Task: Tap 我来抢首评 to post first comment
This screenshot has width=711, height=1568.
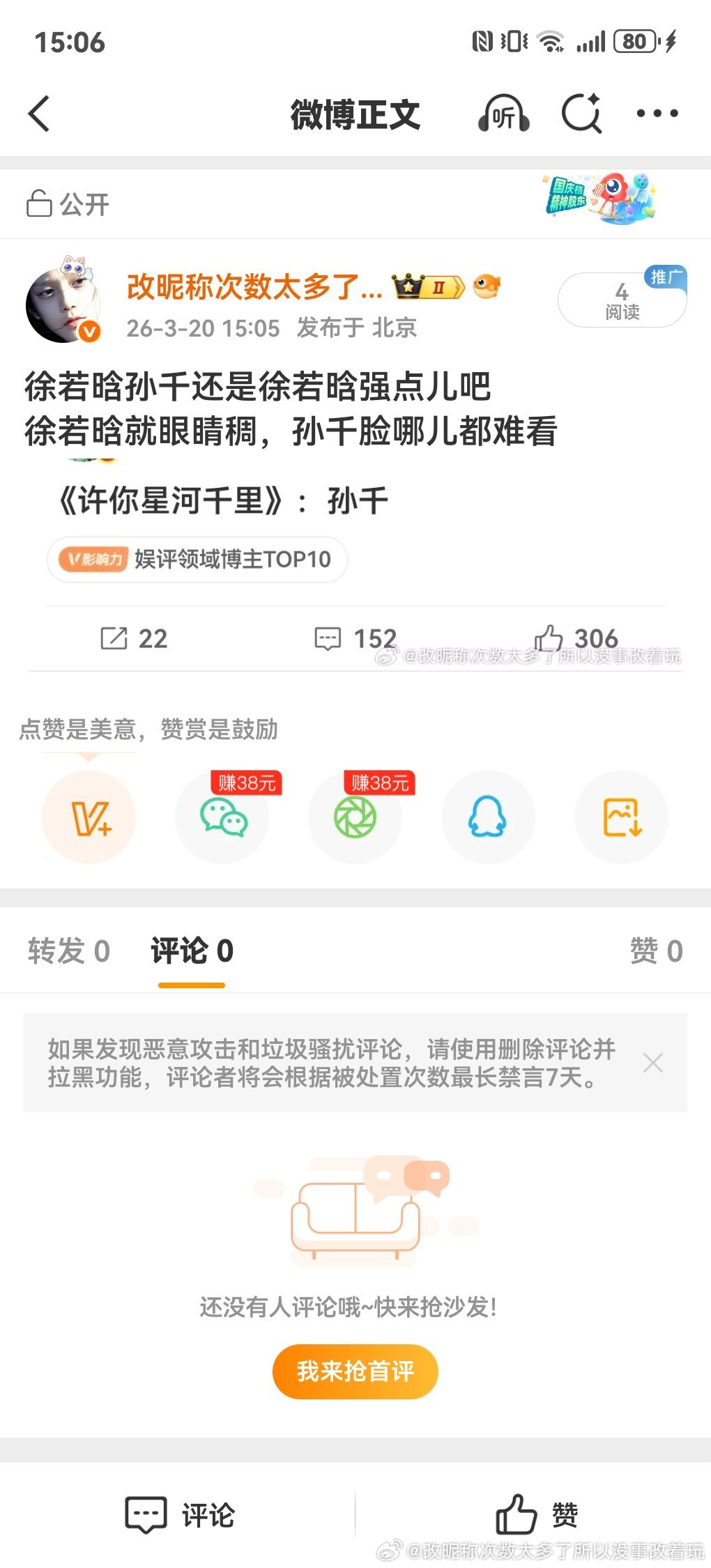Action: [x=355, y=1372]
